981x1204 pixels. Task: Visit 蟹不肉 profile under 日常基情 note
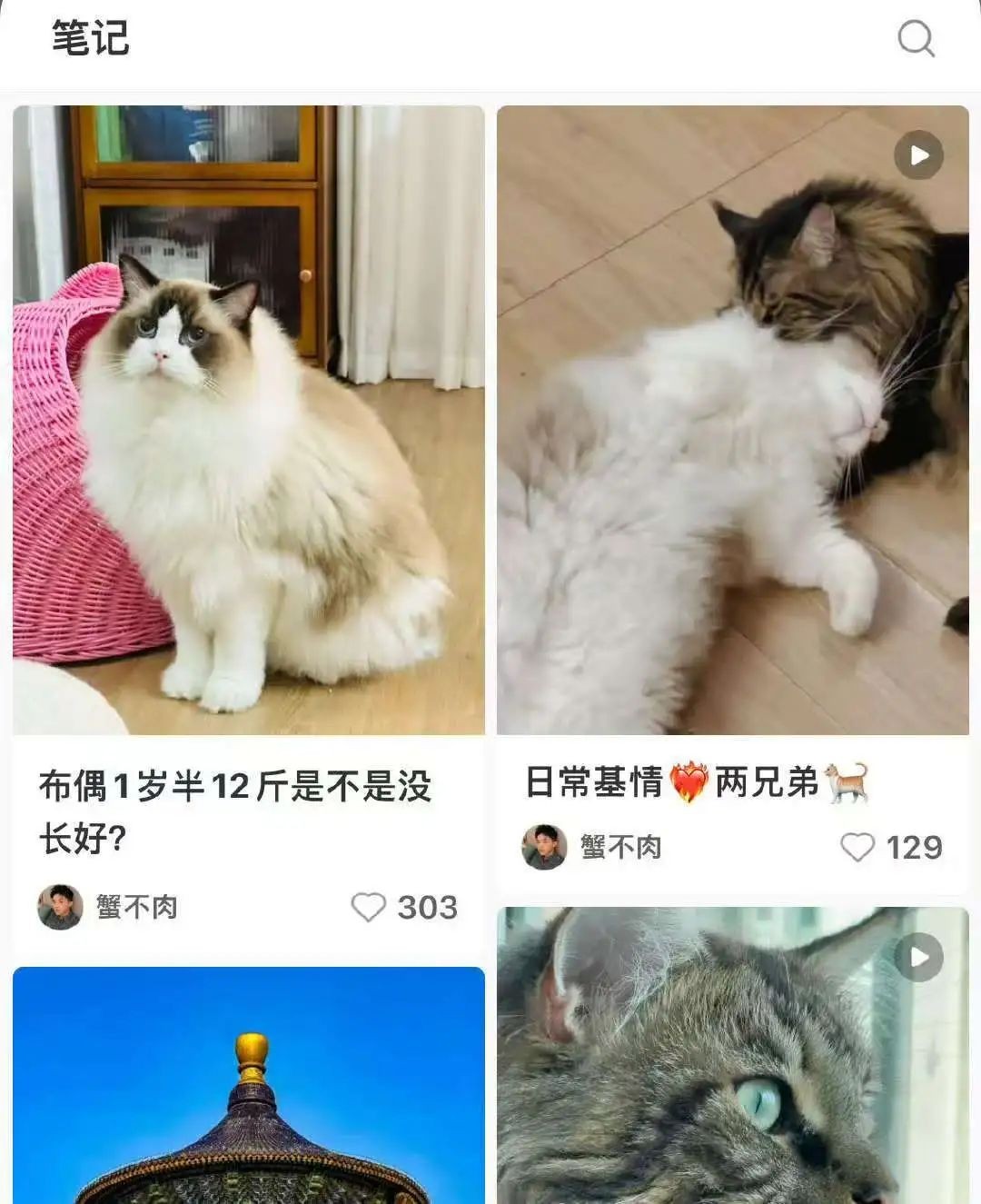pyautogui.click(x=620, y=847)
